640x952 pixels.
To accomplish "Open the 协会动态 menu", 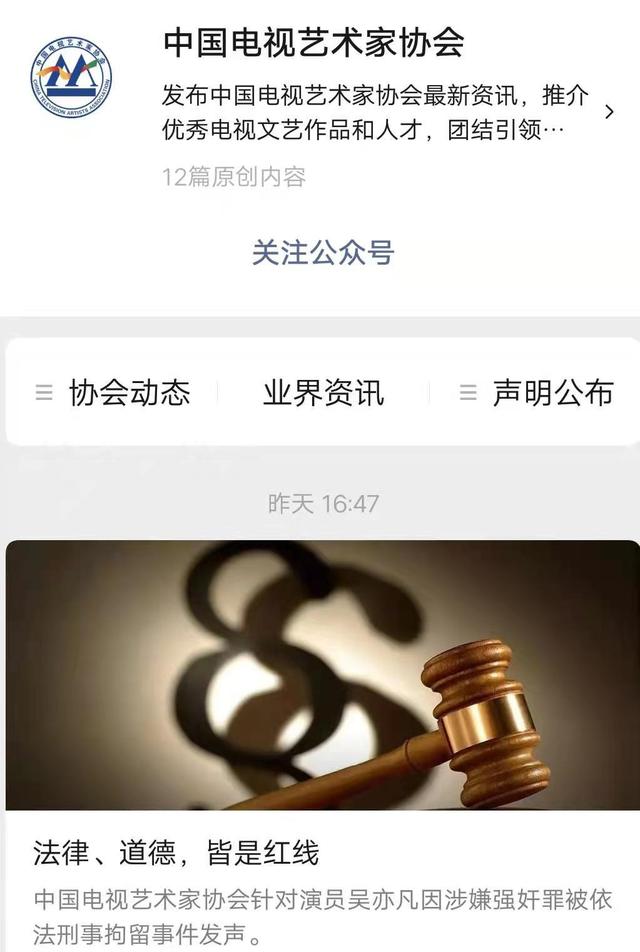I will [113, 393].
